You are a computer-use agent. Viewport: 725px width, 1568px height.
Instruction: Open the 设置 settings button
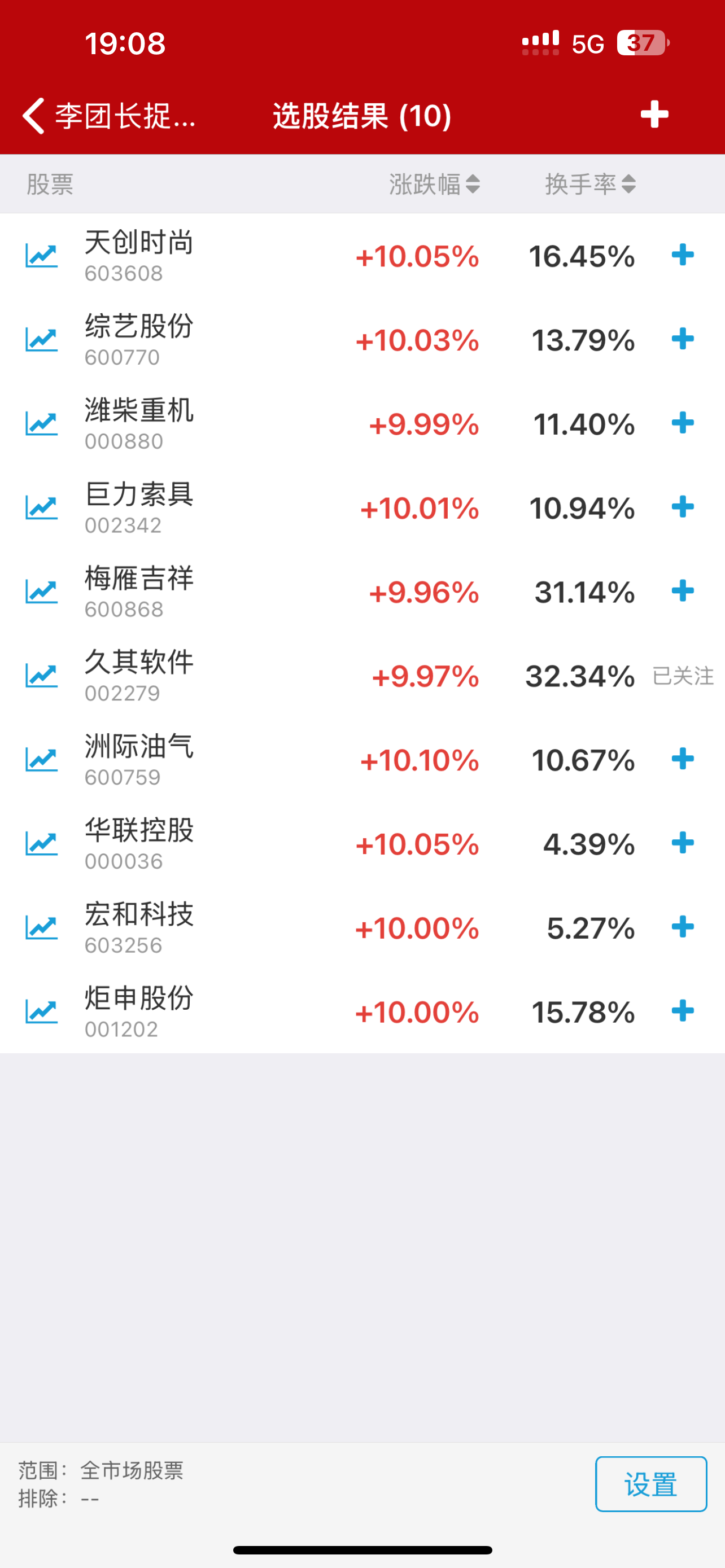[x=650, y=1484]
